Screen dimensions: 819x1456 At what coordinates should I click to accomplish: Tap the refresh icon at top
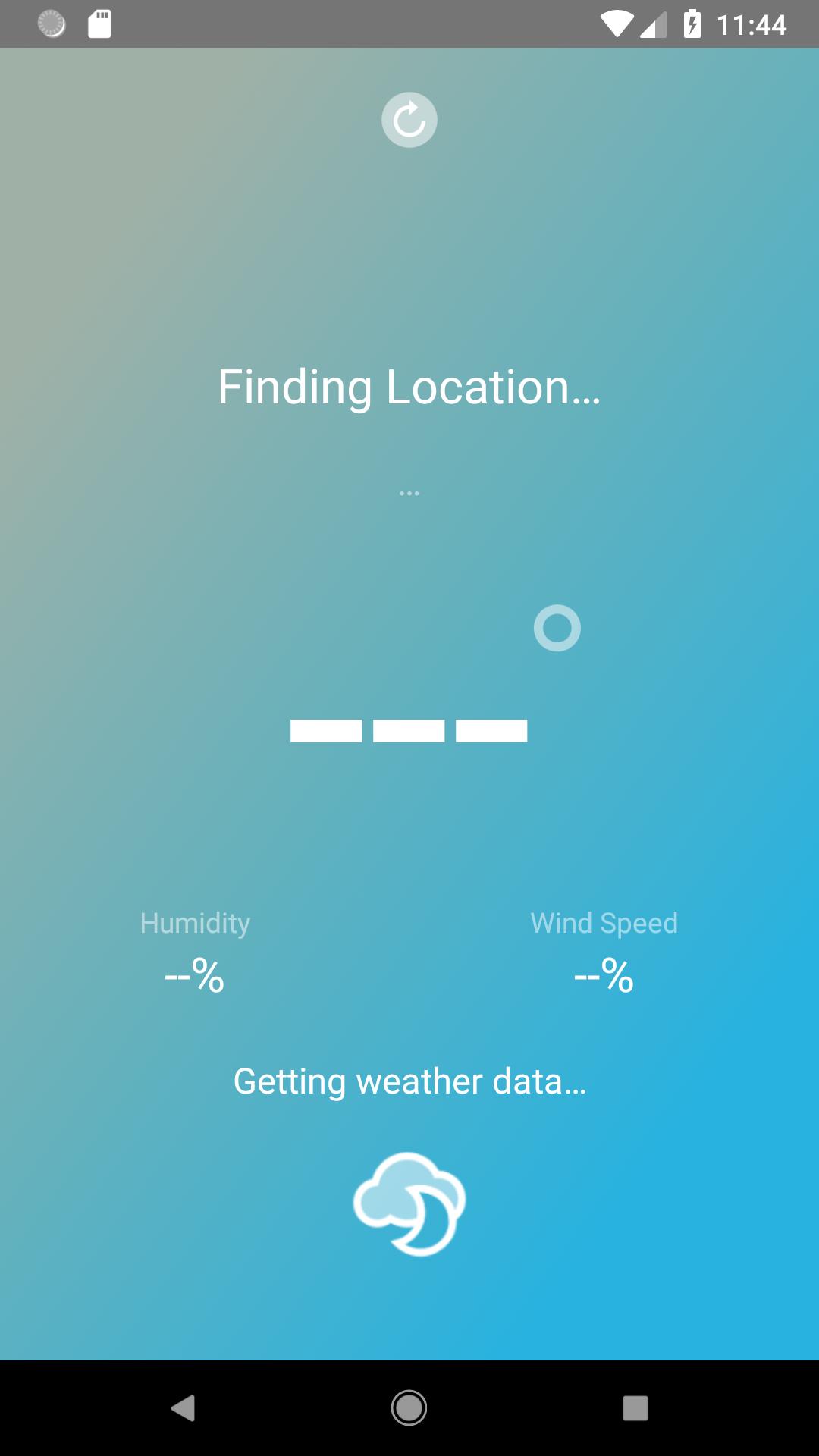[409, 120]
